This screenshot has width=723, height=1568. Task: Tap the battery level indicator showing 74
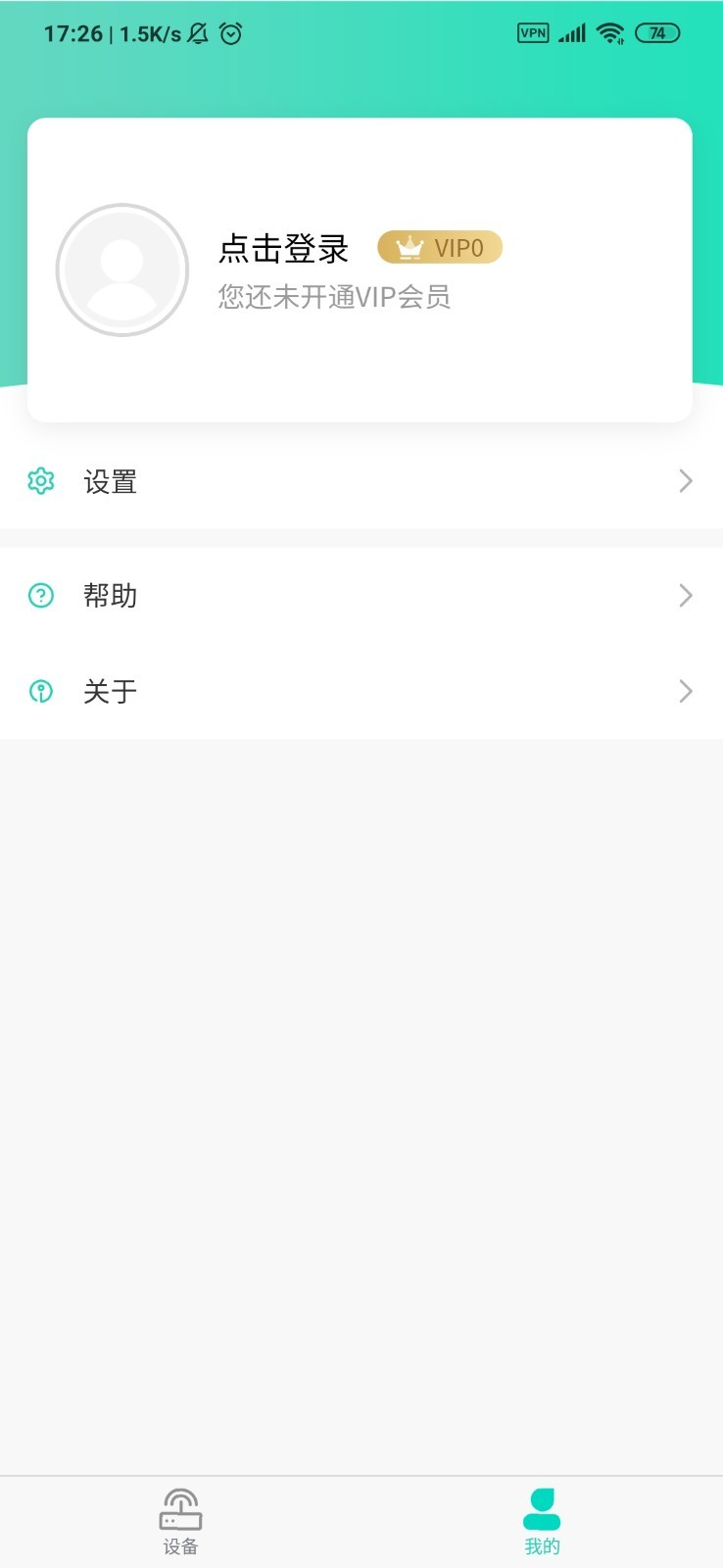click(657, 32)
